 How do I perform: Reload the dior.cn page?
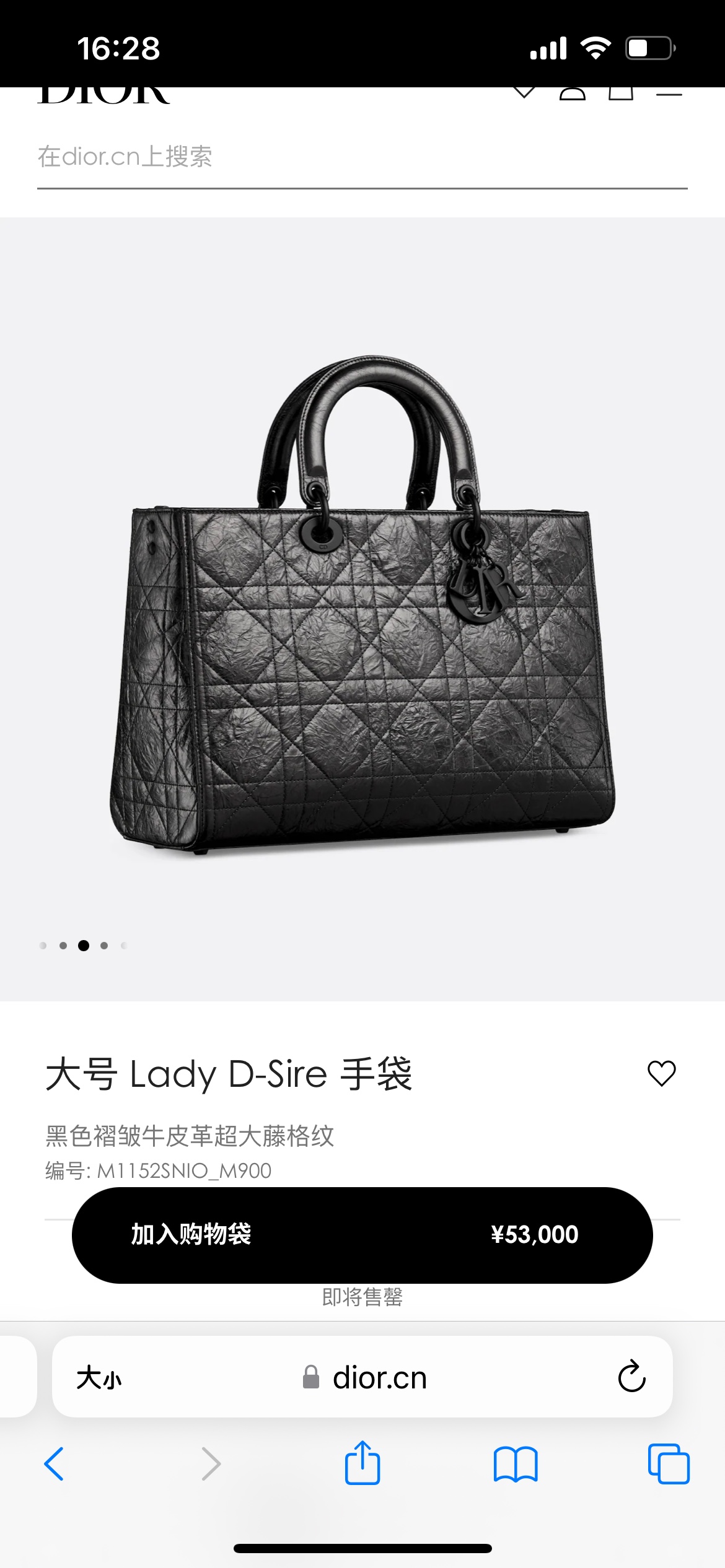pyautogui.click(x=631, y=1377)
